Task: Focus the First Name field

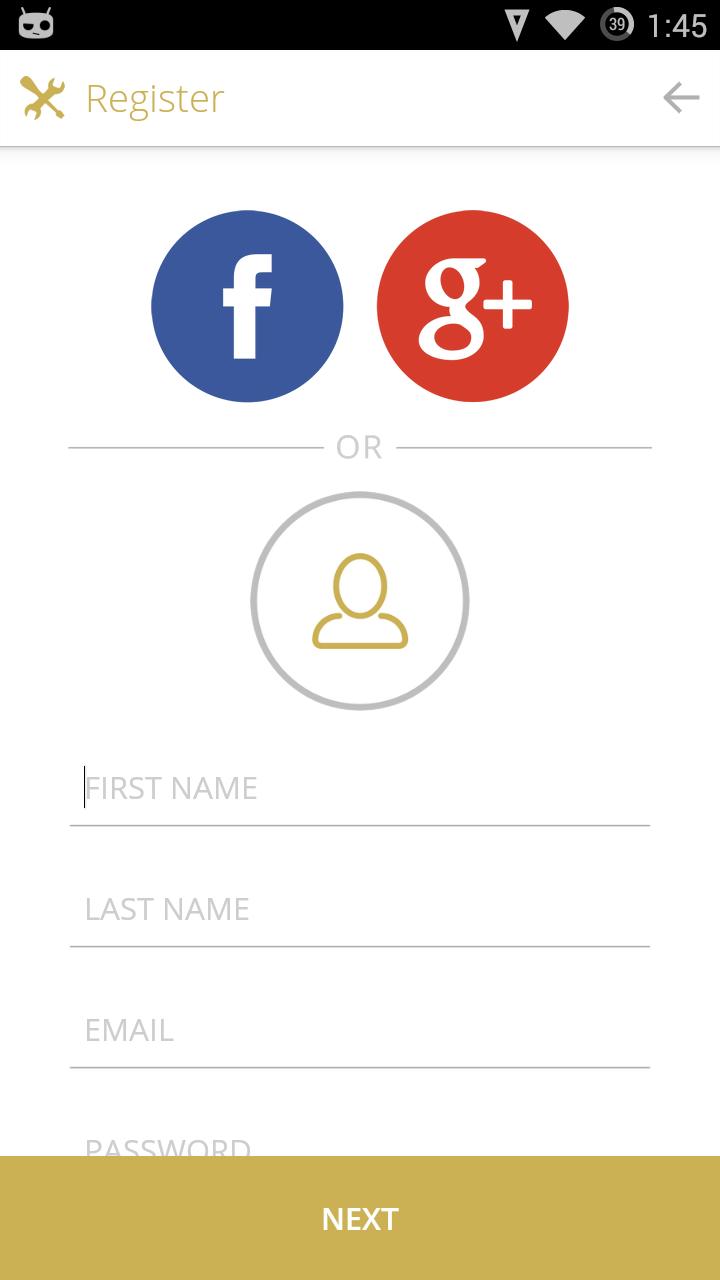Action: tap(360, 789)
